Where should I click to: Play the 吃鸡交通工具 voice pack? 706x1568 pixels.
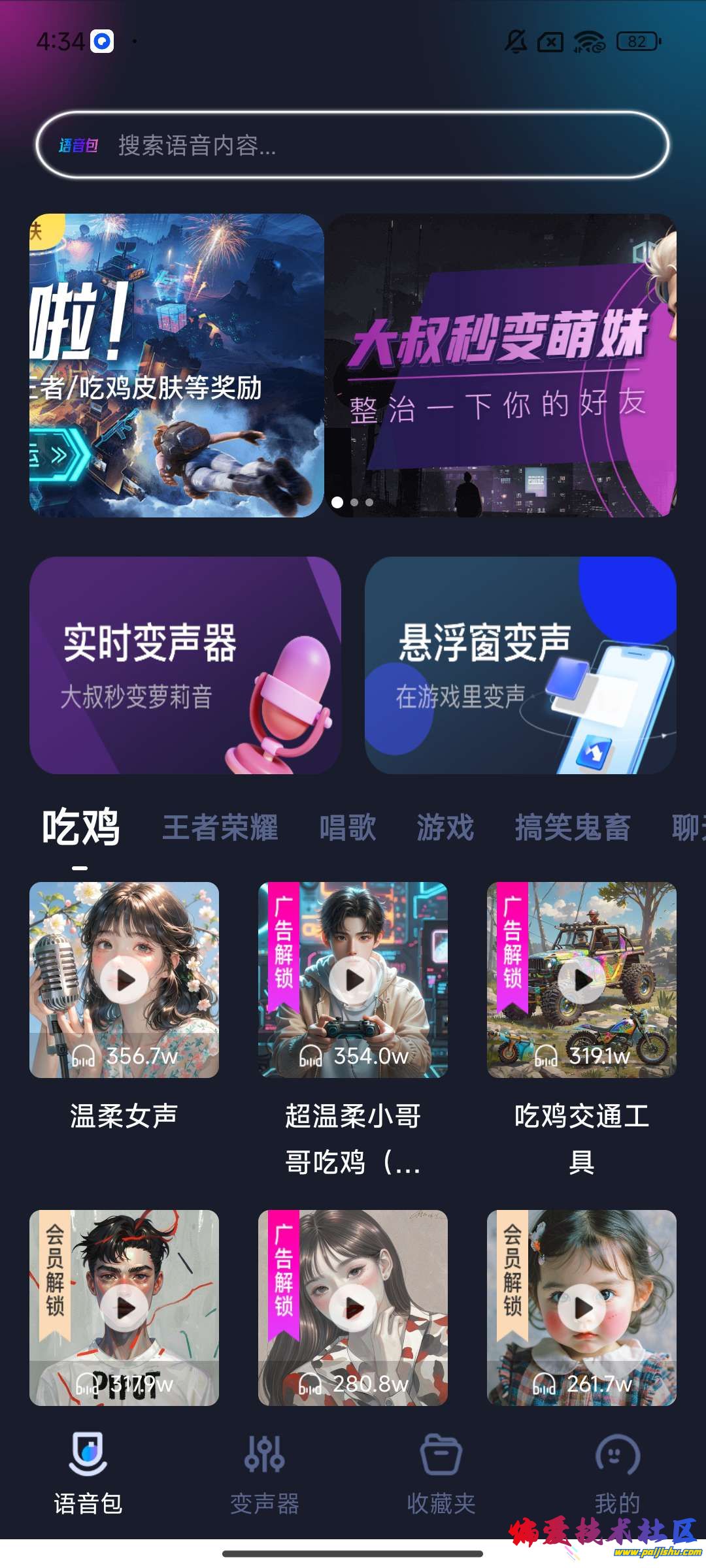582,979
